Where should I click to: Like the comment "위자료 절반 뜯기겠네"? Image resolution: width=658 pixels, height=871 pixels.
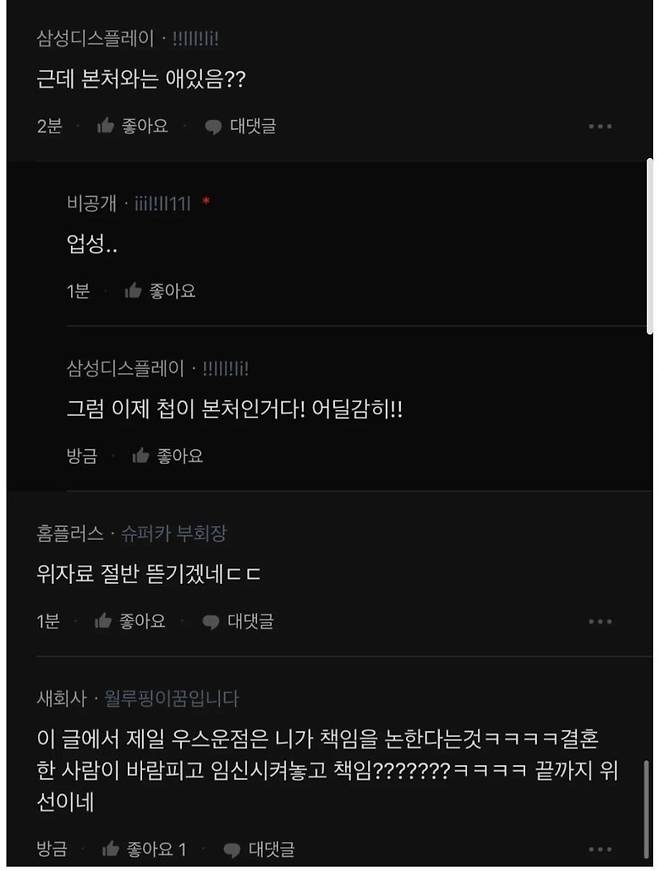pyautogui.click(x=130, y=621)
